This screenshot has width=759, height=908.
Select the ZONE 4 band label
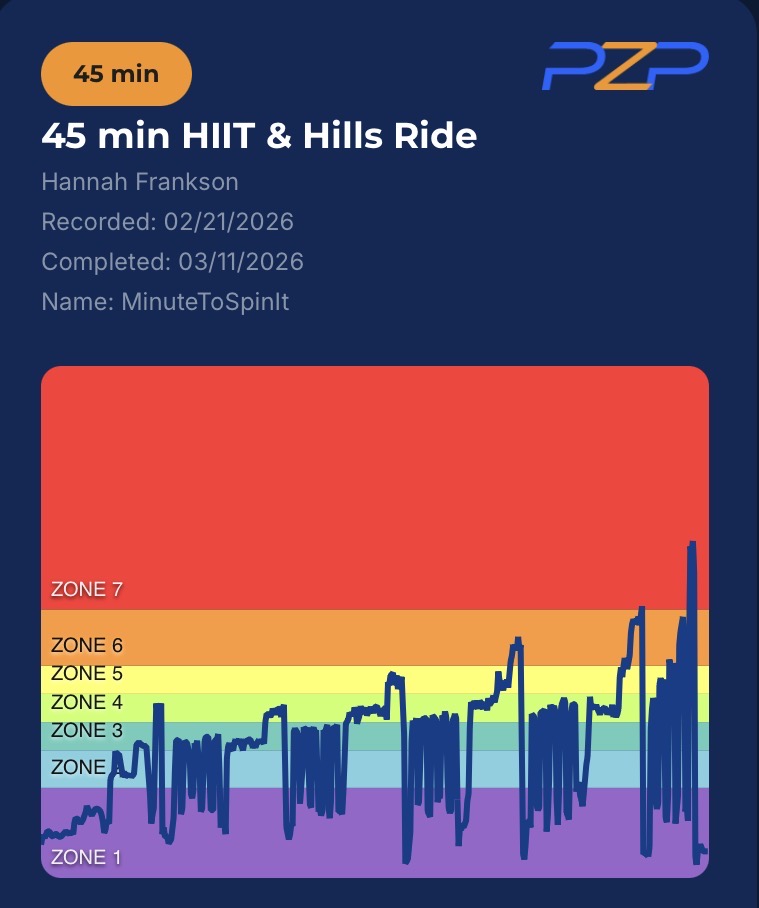click(86, 702)
